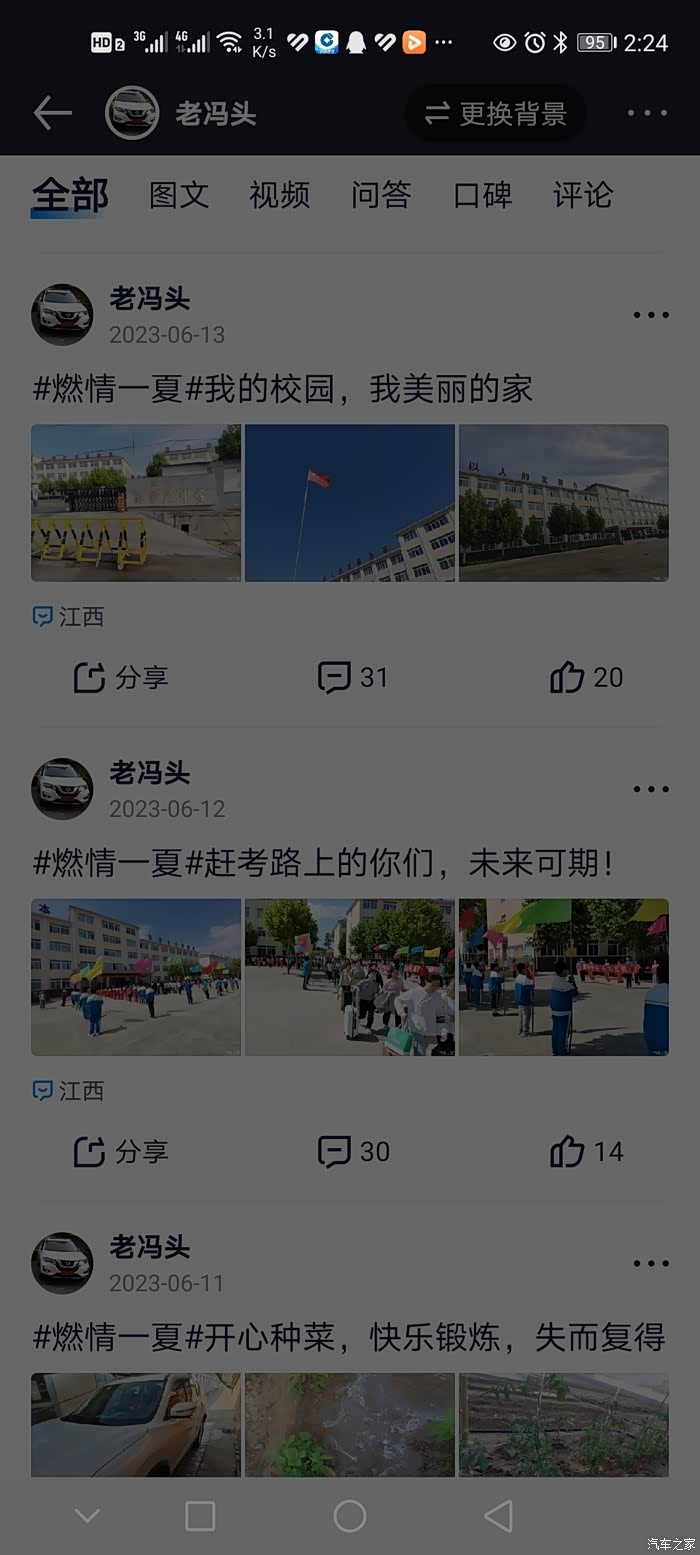
Task: Switch to the 视频 tab
Action: click(x=279, y=195)
